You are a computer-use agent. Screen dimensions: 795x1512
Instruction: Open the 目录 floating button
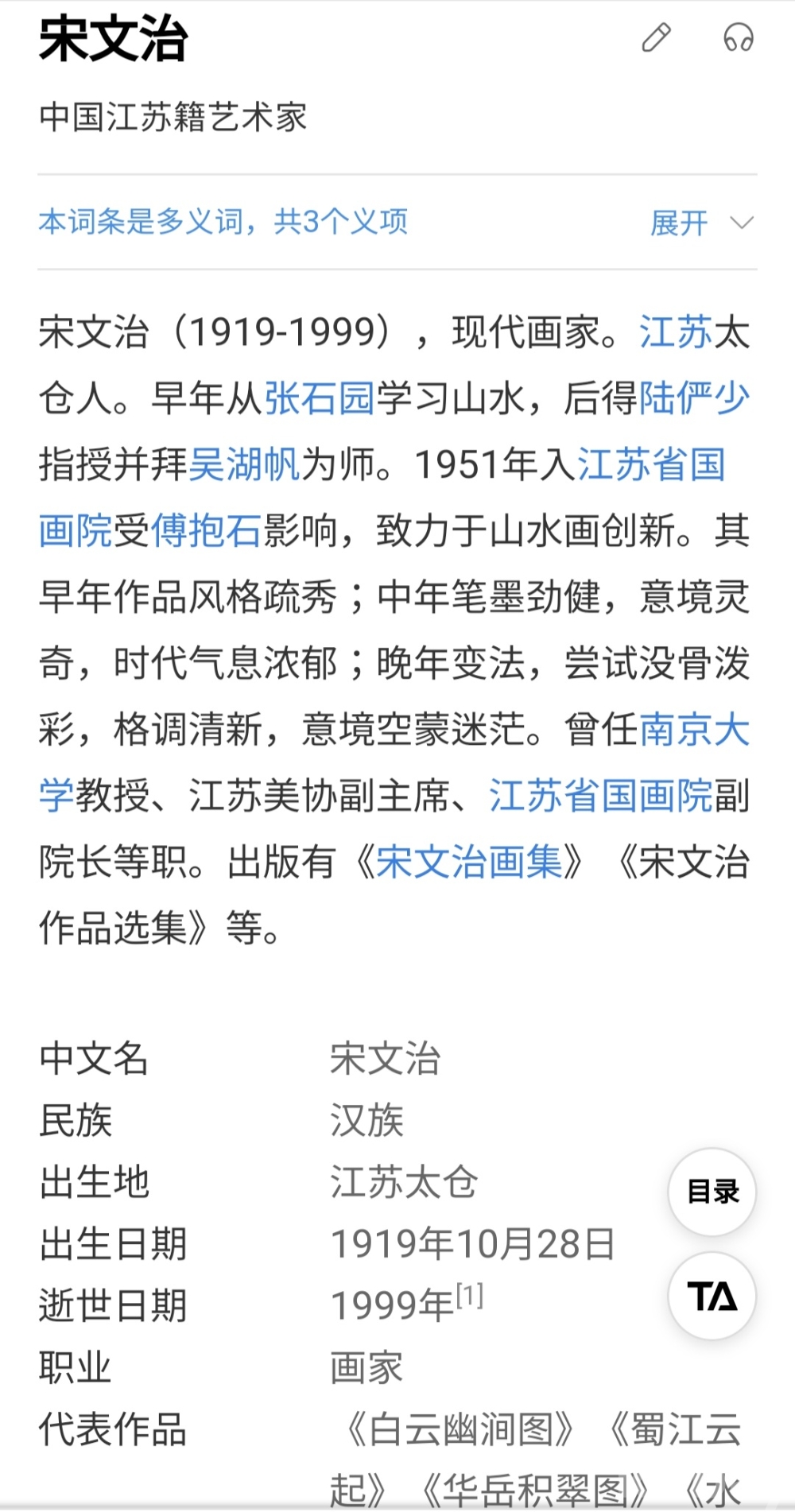pos(712,1192)
